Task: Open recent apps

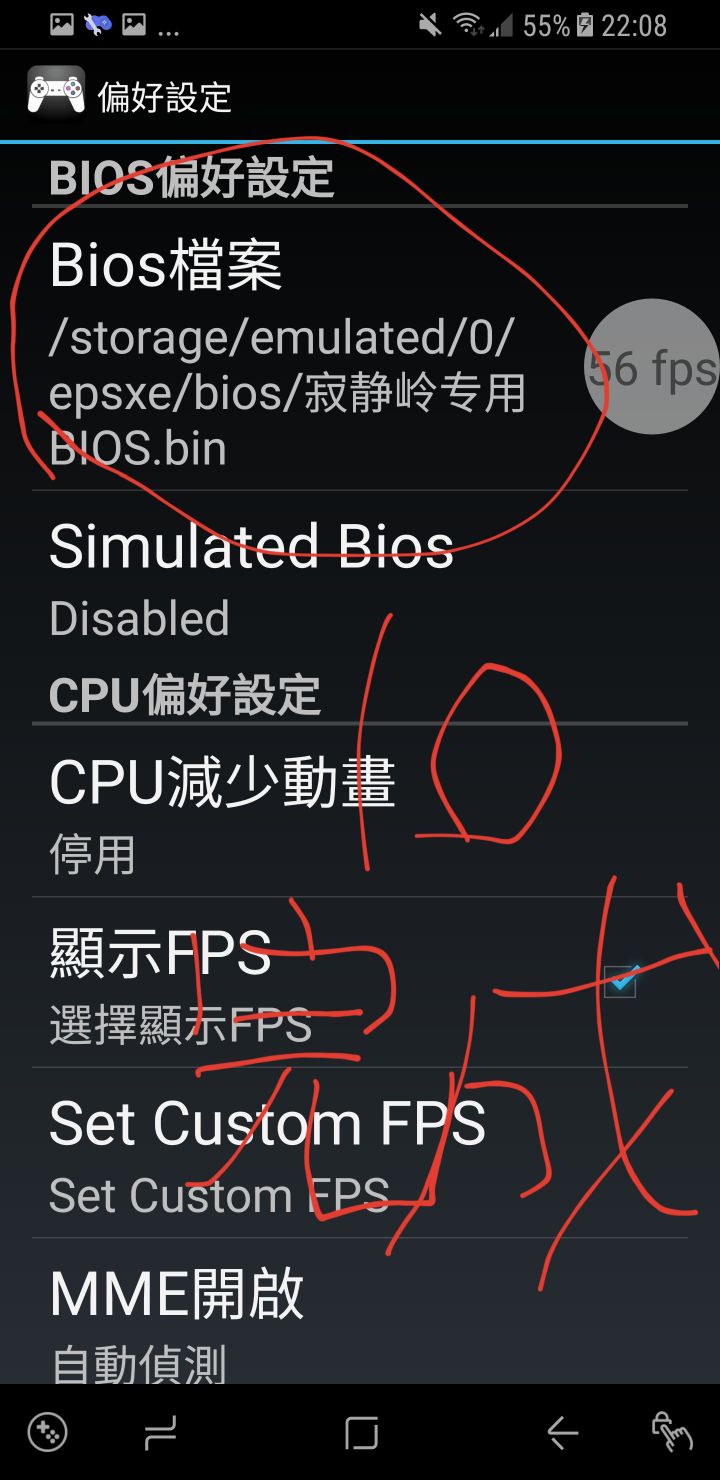Action: 160,1434
